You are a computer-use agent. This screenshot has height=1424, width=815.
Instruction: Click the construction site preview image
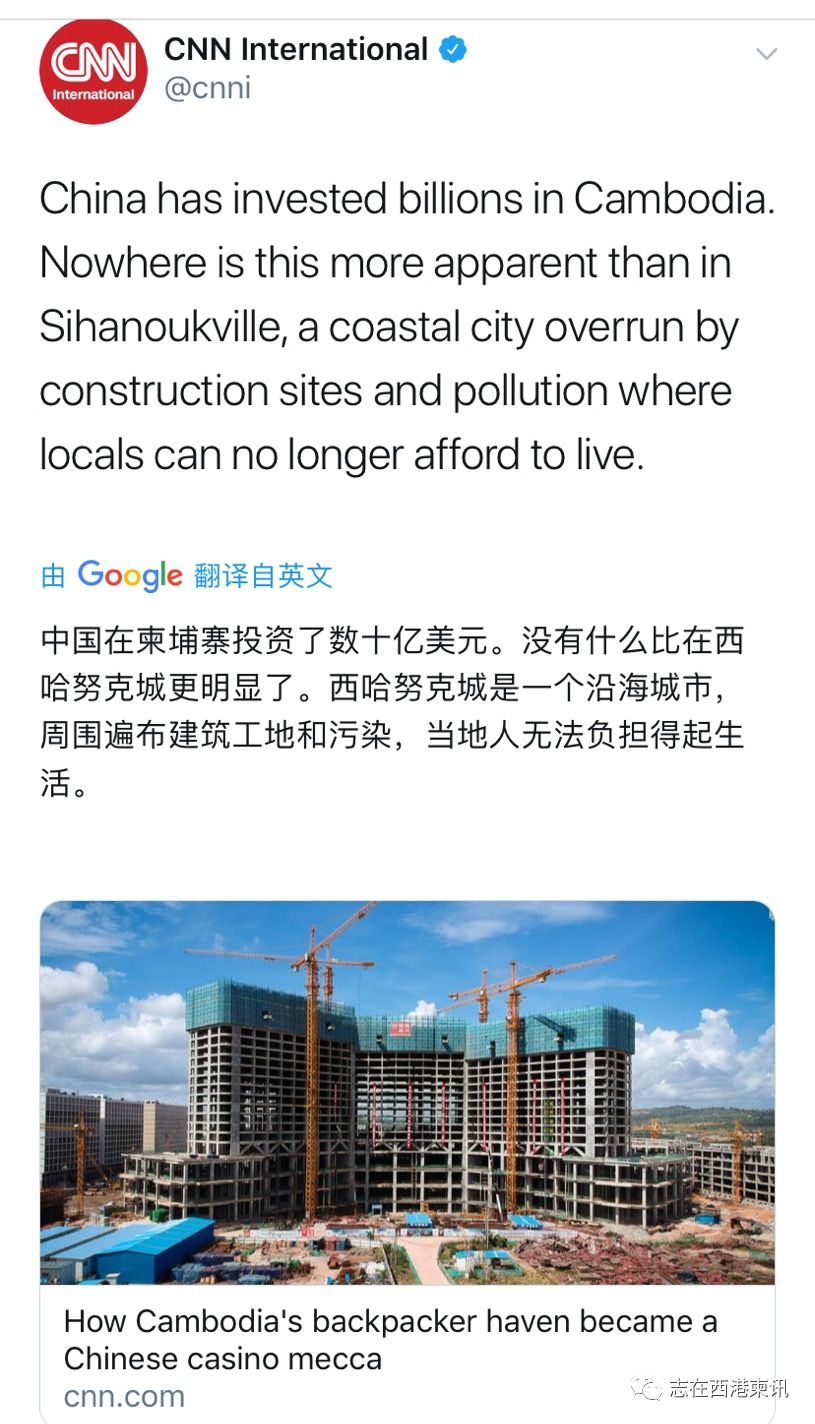coord(407,1090)
